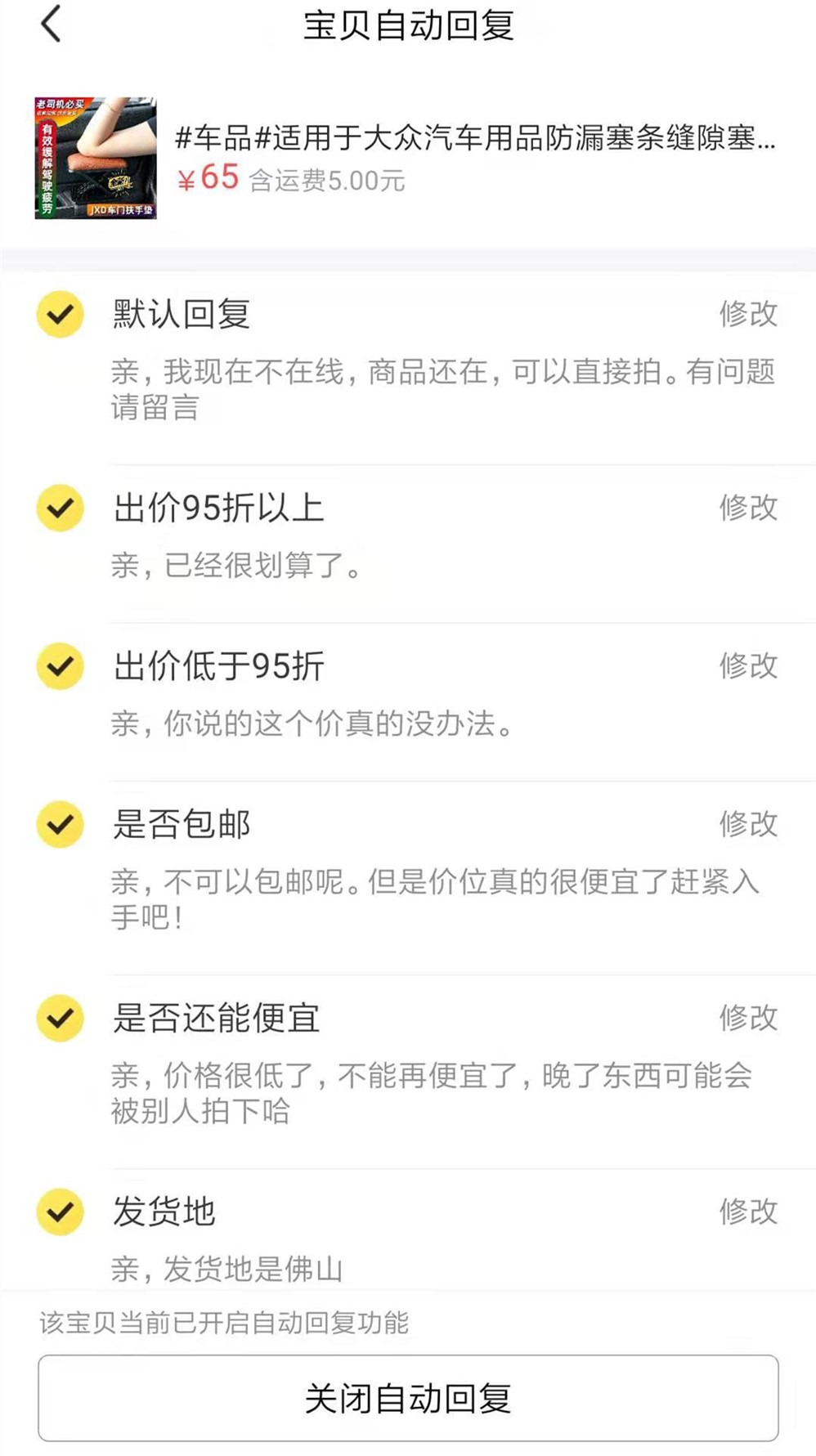The width and height of the screenshot is (816, 1456).
Task: Click 修改 next to 默认回复
Action: pos(748,315)
